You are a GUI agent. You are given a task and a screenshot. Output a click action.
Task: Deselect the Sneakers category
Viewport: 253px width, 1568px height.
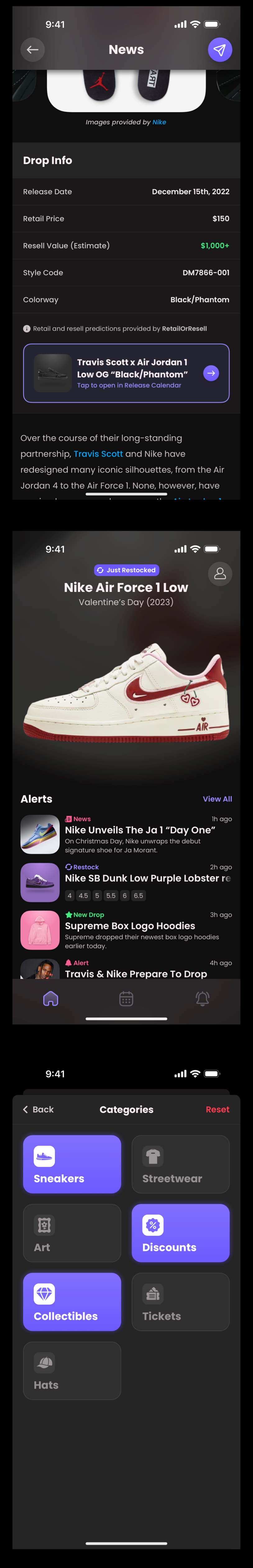(72, 1164)
